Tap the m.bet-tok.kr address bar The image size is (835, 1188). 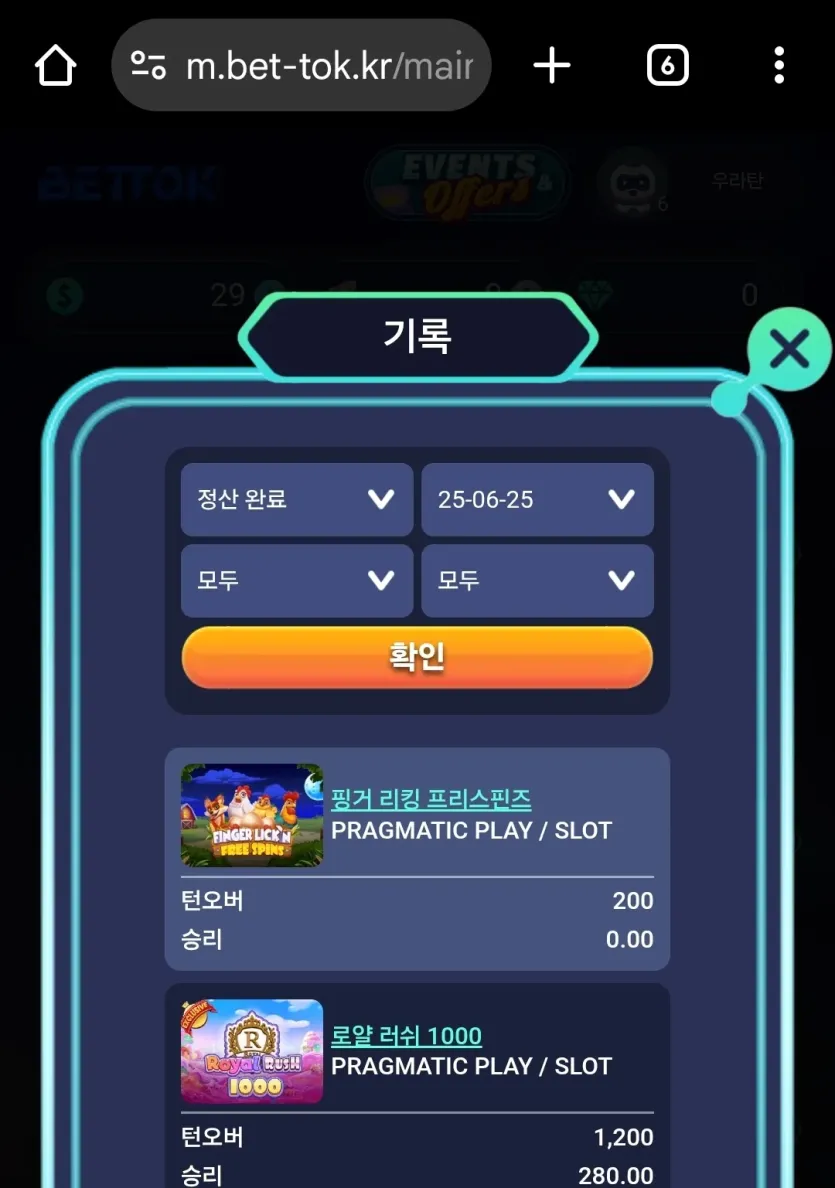tap(302, 65)
